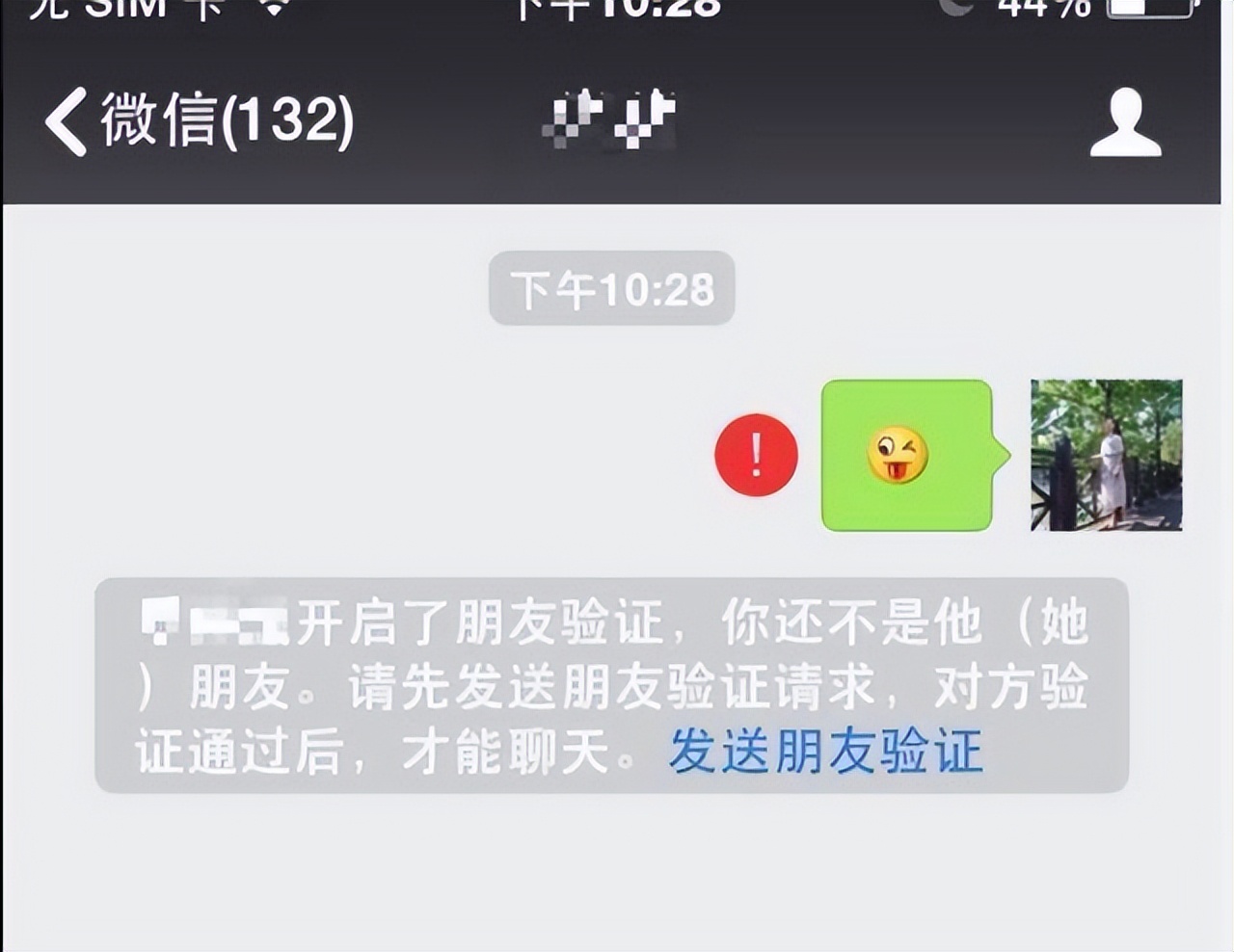
Task: Go back to the 微信 chat list
Action: [x=198, y=121]
